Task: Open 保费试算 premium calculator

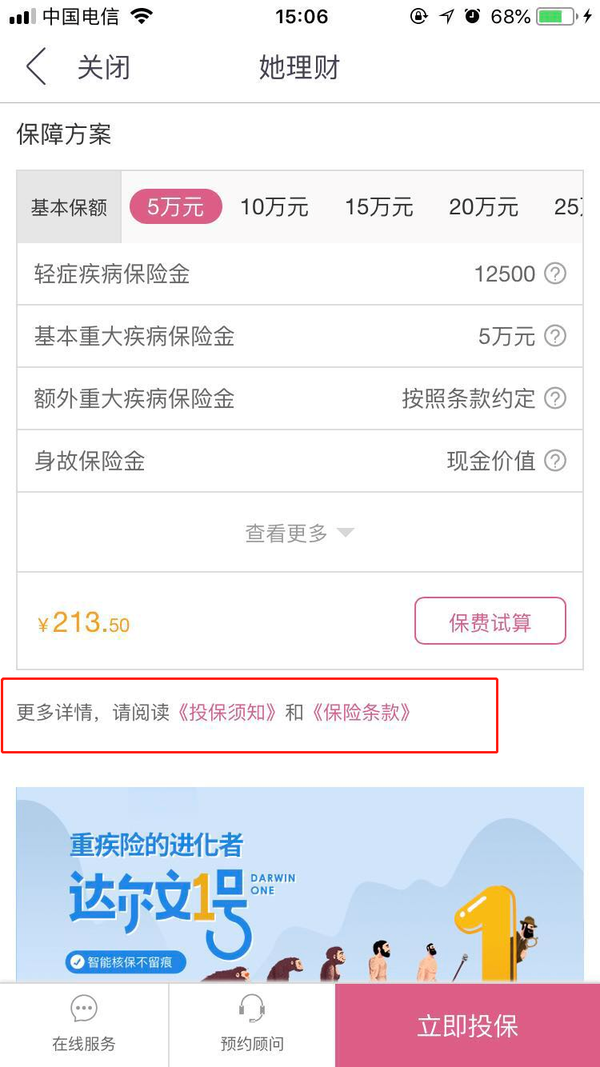Action: click(490, 621)
